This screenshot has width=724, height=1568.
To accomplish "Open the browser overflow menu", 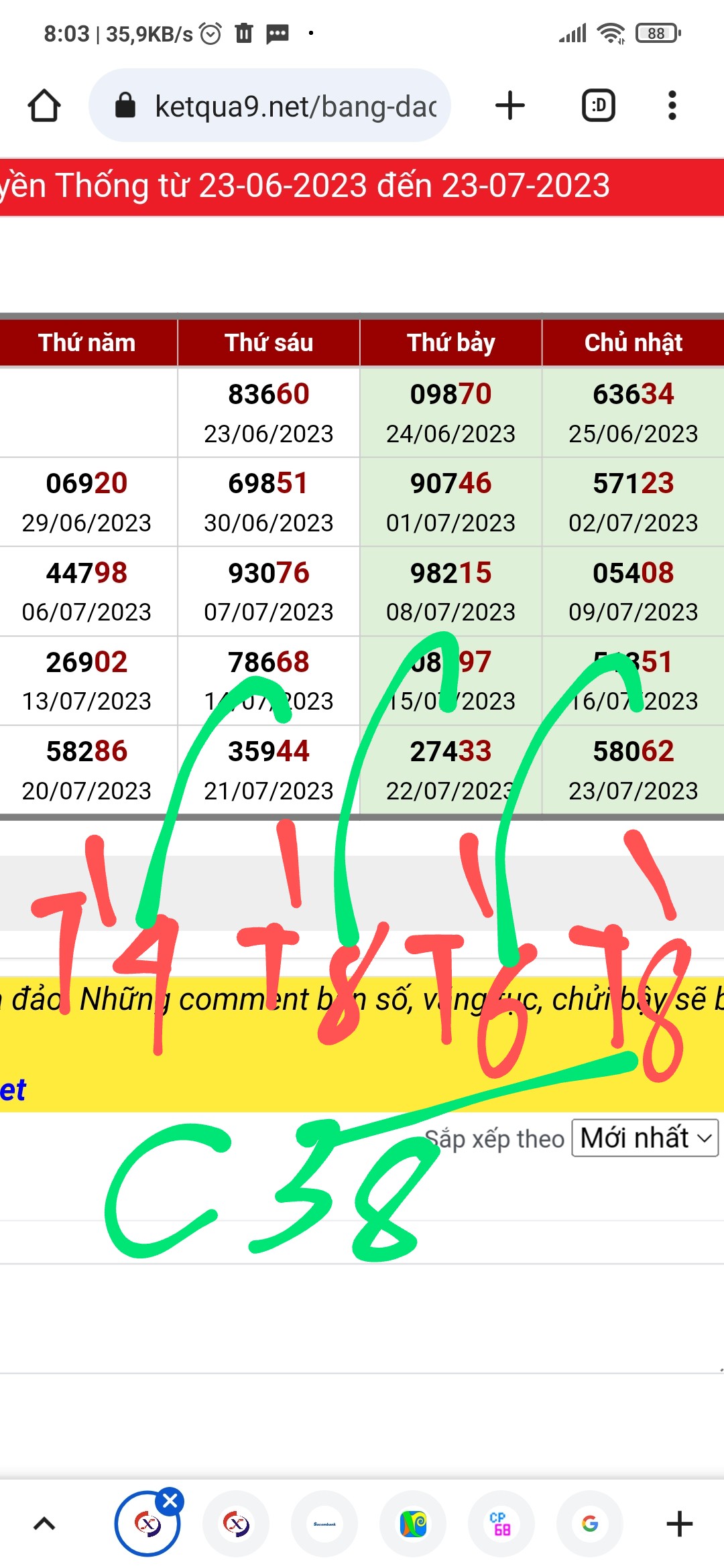I will coord(672,106).
